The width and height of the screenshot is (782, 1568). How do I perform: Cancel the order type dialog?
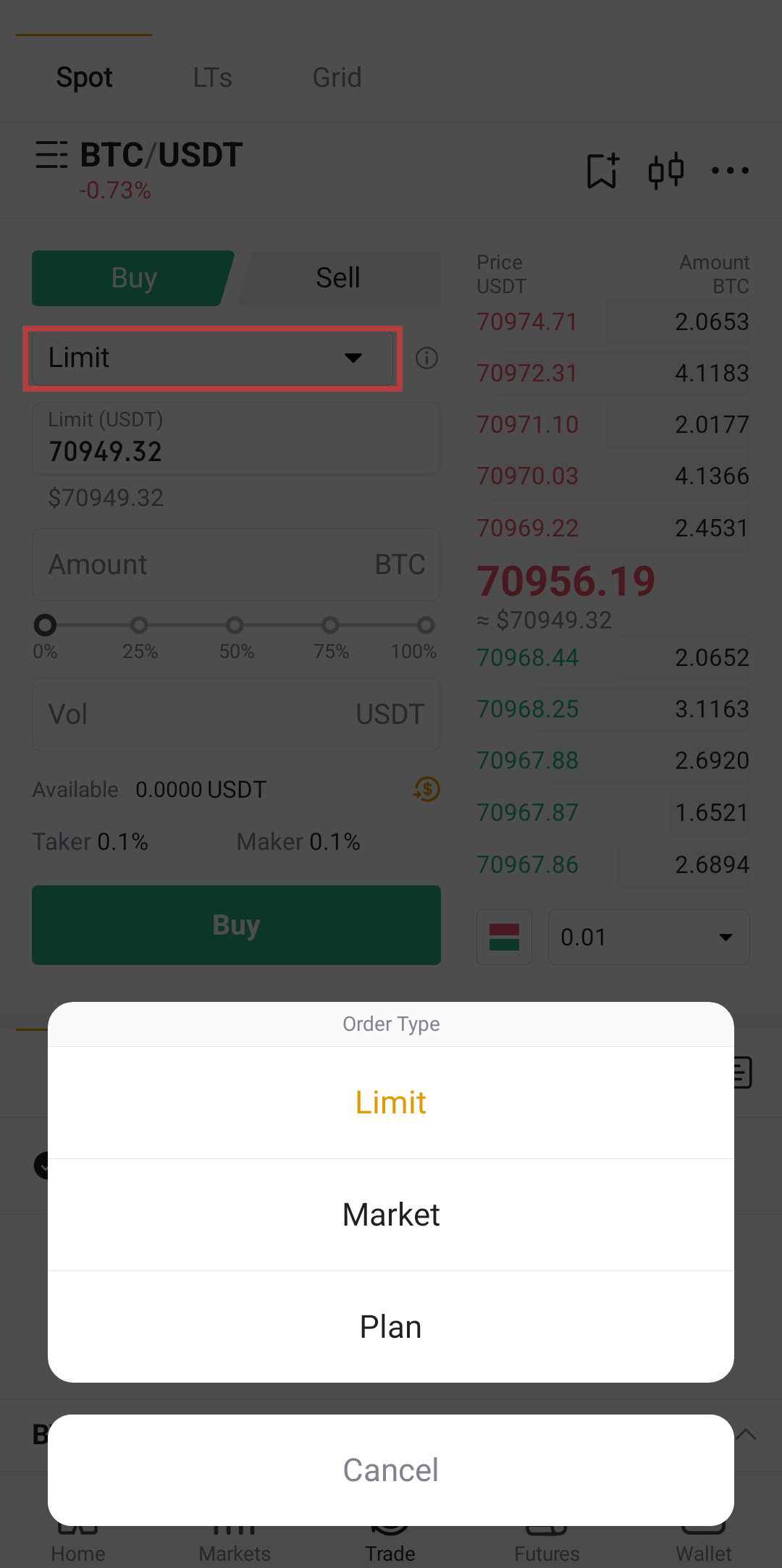click(391, 1470)
